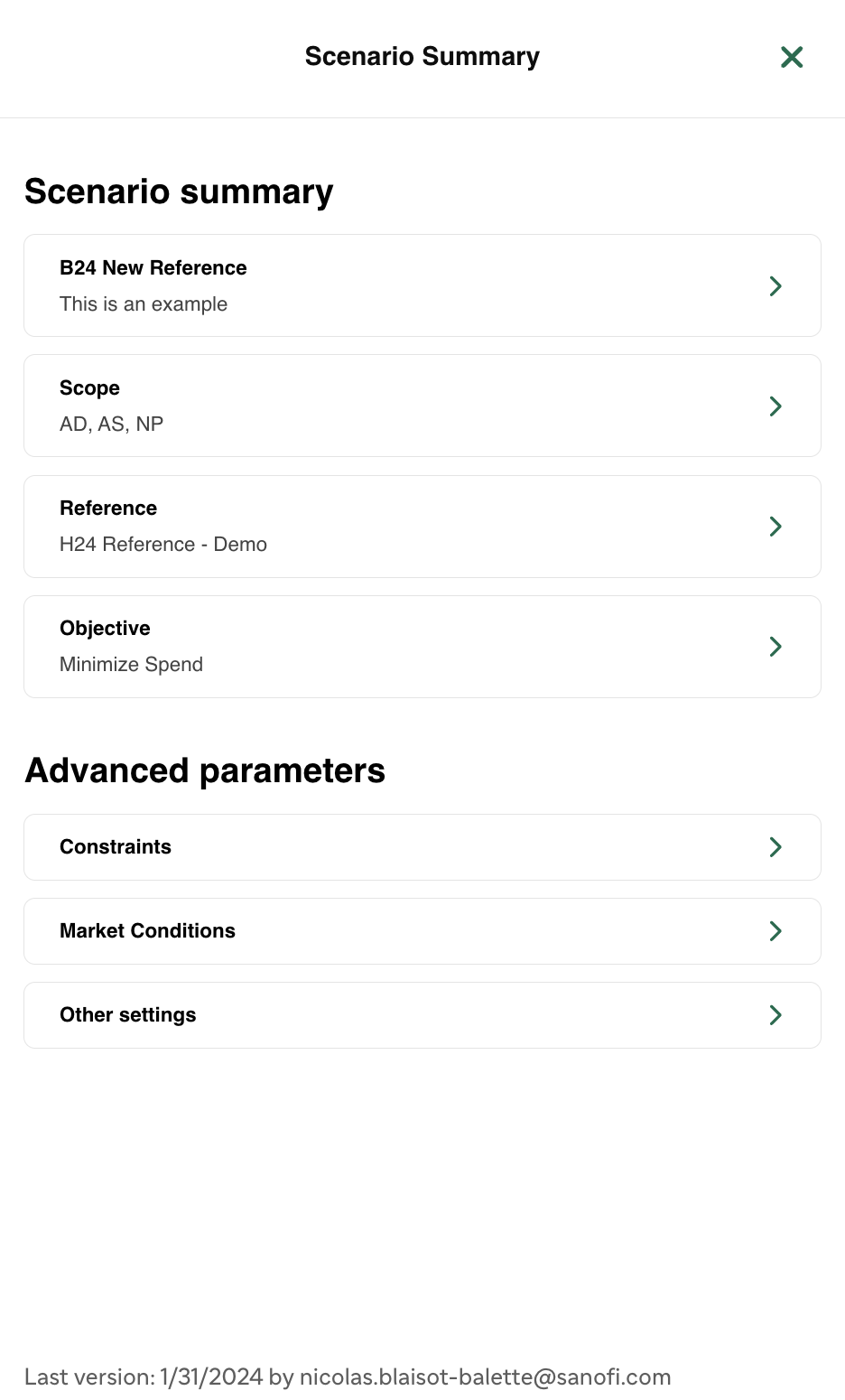Open the Reference row for H24 Reference - Demo
Image resolution: width=845 pixels, height=1400 pixels.
(x=422, y=527)
